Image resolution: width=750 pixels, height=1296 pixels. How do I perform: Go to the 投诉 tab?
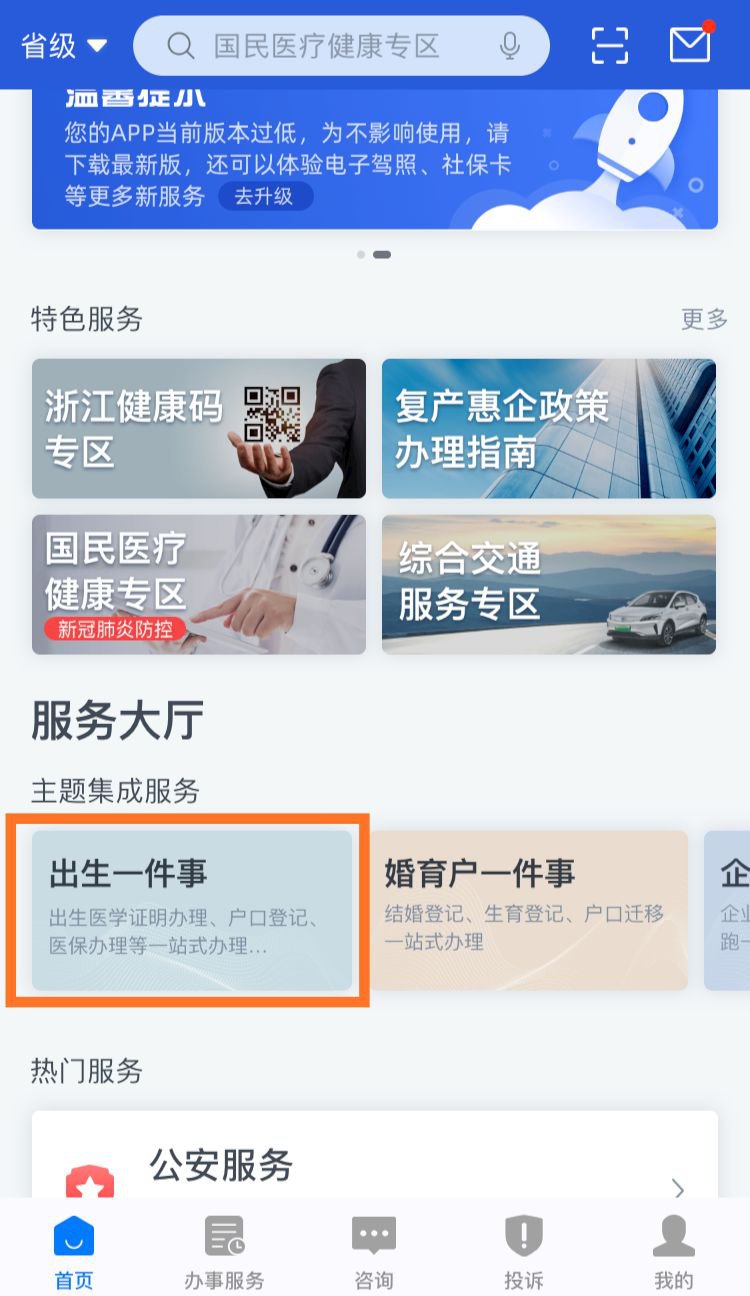[x=523, y=1252]
